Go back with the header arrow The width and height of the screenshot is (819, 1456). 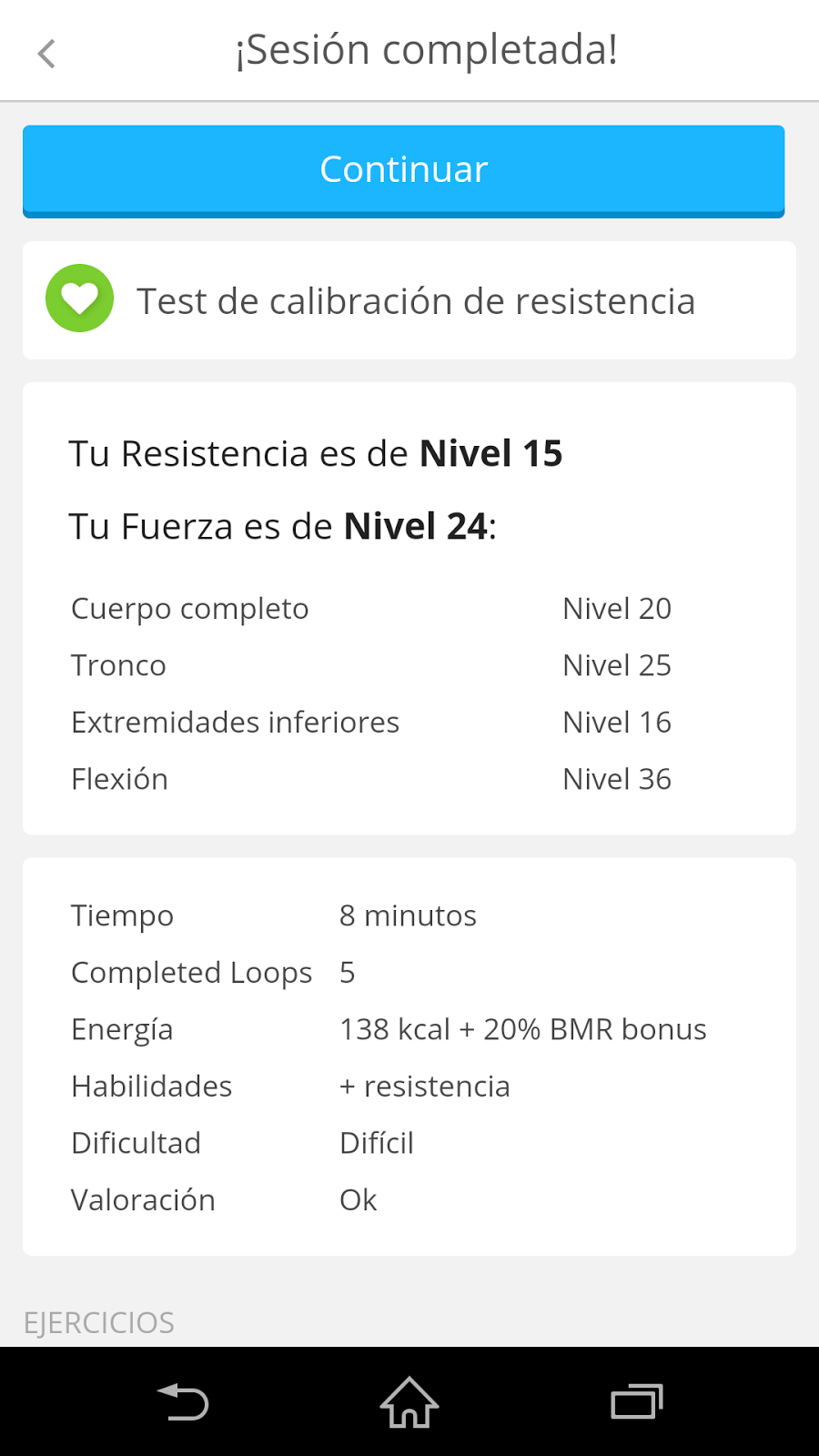click(x=46, y=54)
